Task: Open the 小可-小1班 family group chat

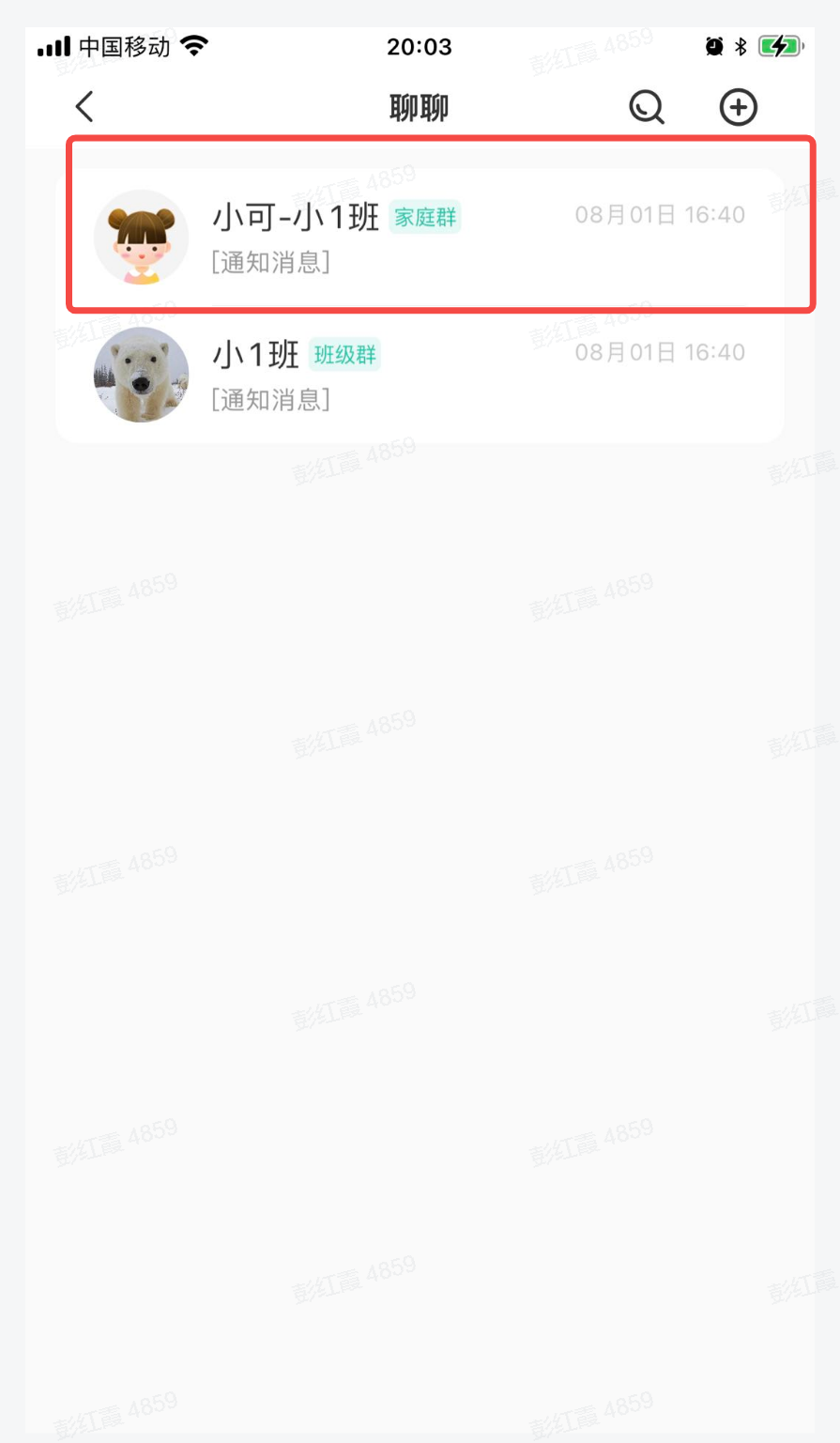Action: (x=419, y=237)
